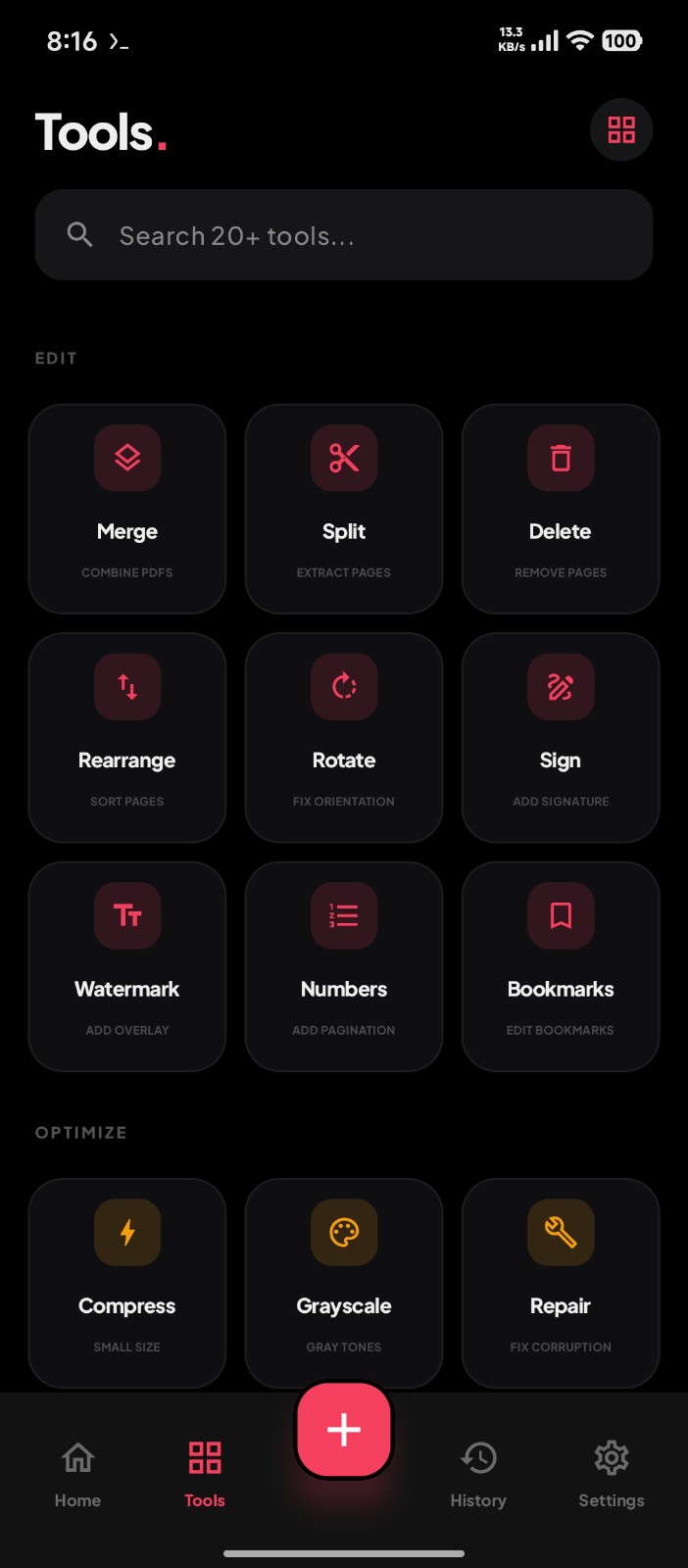Viewport: 688px width, 1568px height.
Task: Switch to the Home tab
Action: (77, 1474)
